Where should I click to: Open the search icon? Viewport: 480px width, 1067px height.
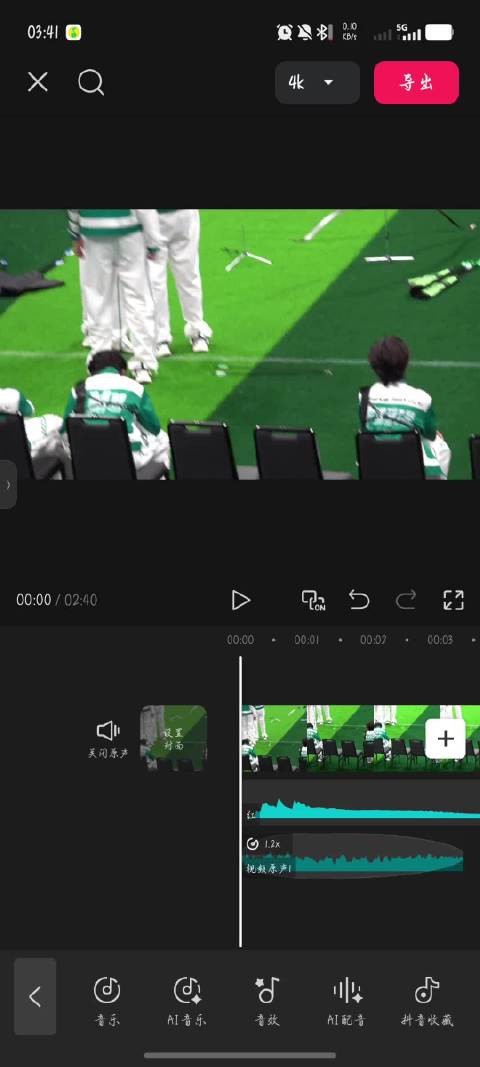click(x=91, y=82)
